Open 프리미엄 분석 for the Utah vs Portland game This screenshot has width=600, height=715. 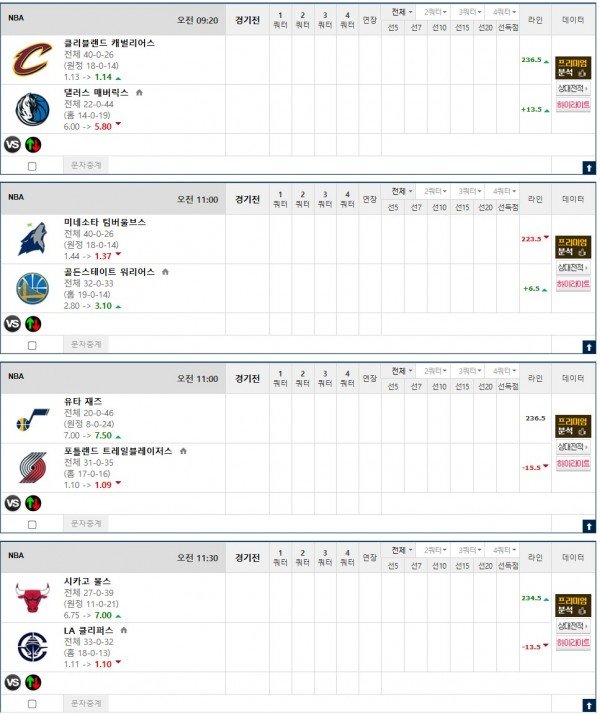[573, 426]
